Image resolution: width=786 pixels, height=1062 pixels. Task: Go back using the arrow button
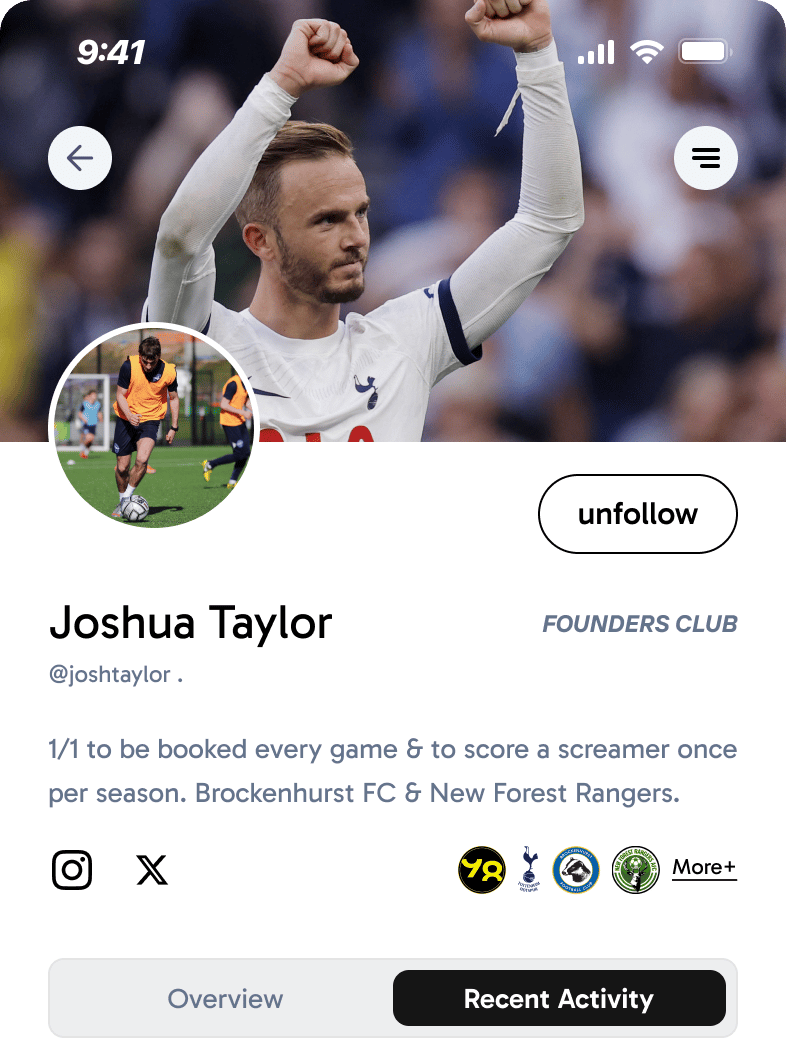pos(80,158)
